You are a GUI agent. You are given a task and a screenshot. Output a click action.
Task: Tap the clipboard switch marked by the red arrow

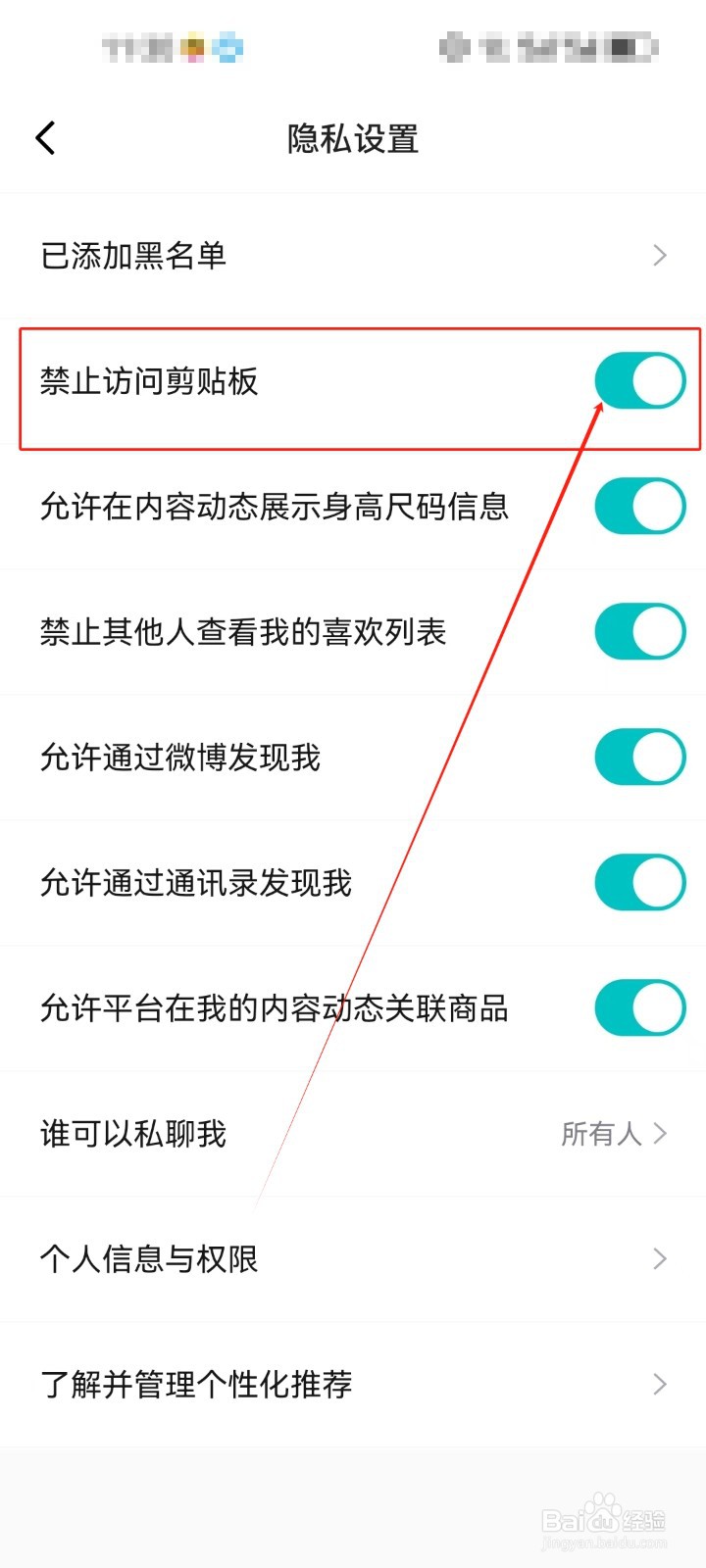click(x=639, y=382)
